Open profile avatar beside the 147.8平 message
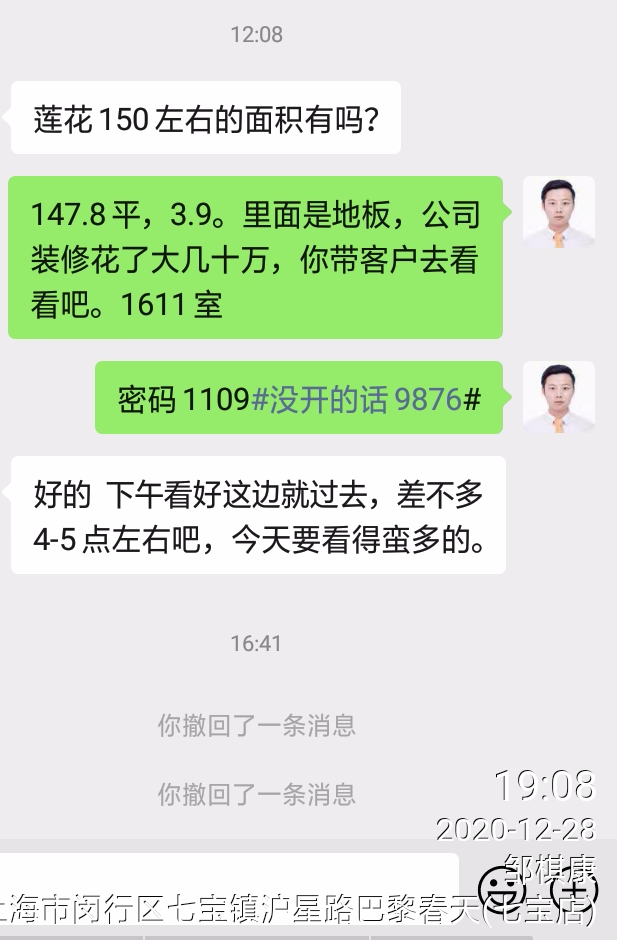The width and height of the screenshot is (617, 940). (x=559, y=212)
